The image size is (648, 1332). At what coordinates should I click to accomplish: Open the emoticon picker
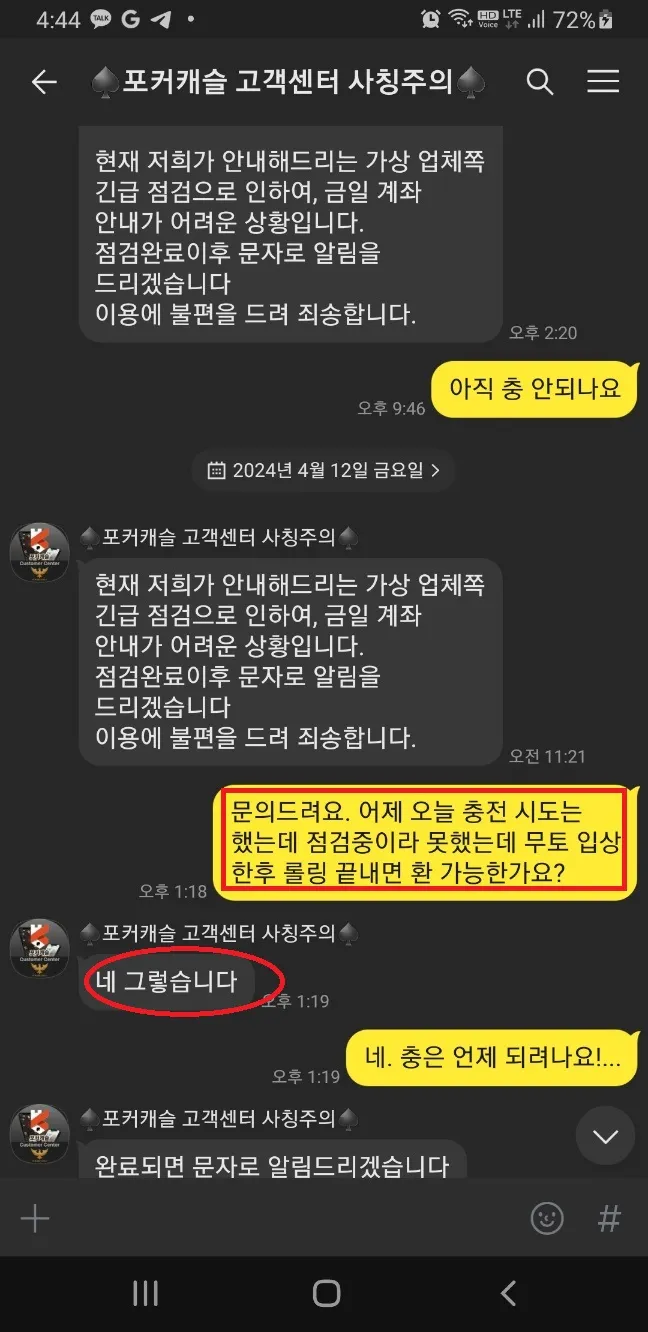545,1218
